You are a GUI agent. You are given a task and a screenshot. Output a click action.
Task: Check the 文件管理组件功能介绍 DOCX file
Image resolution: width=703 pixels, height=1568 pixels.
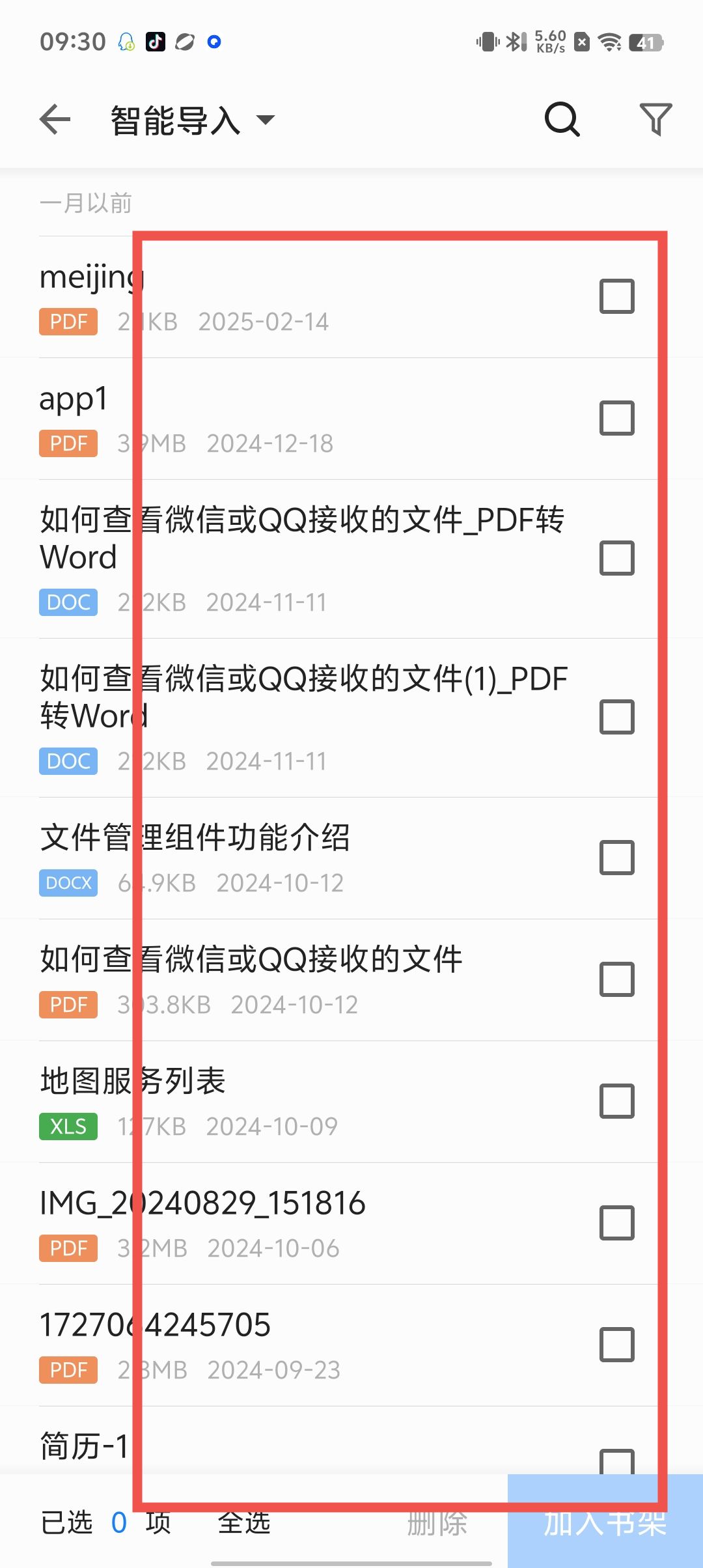pos(616,858)
